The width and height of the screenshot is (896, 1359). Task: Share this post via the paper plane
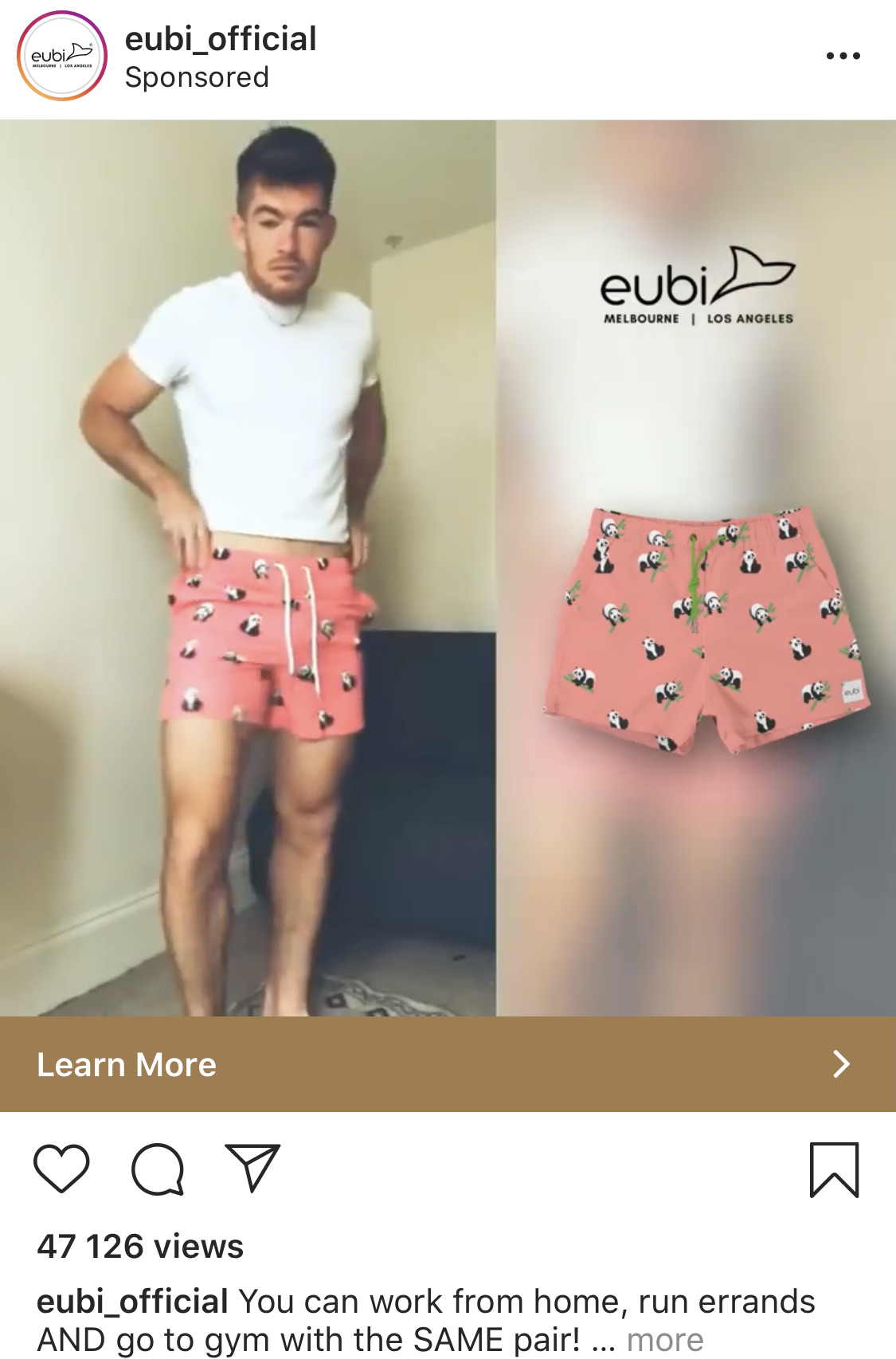click(x=252, y=1169)
